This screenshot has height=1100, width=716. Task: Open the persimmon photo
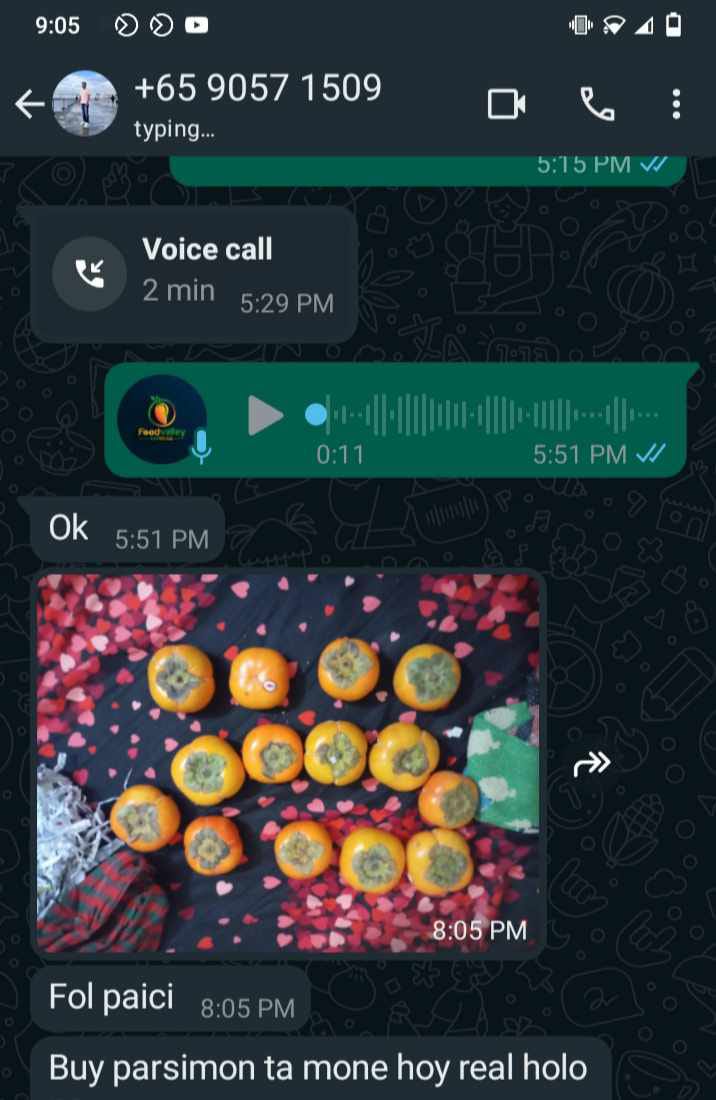[288, 762]
